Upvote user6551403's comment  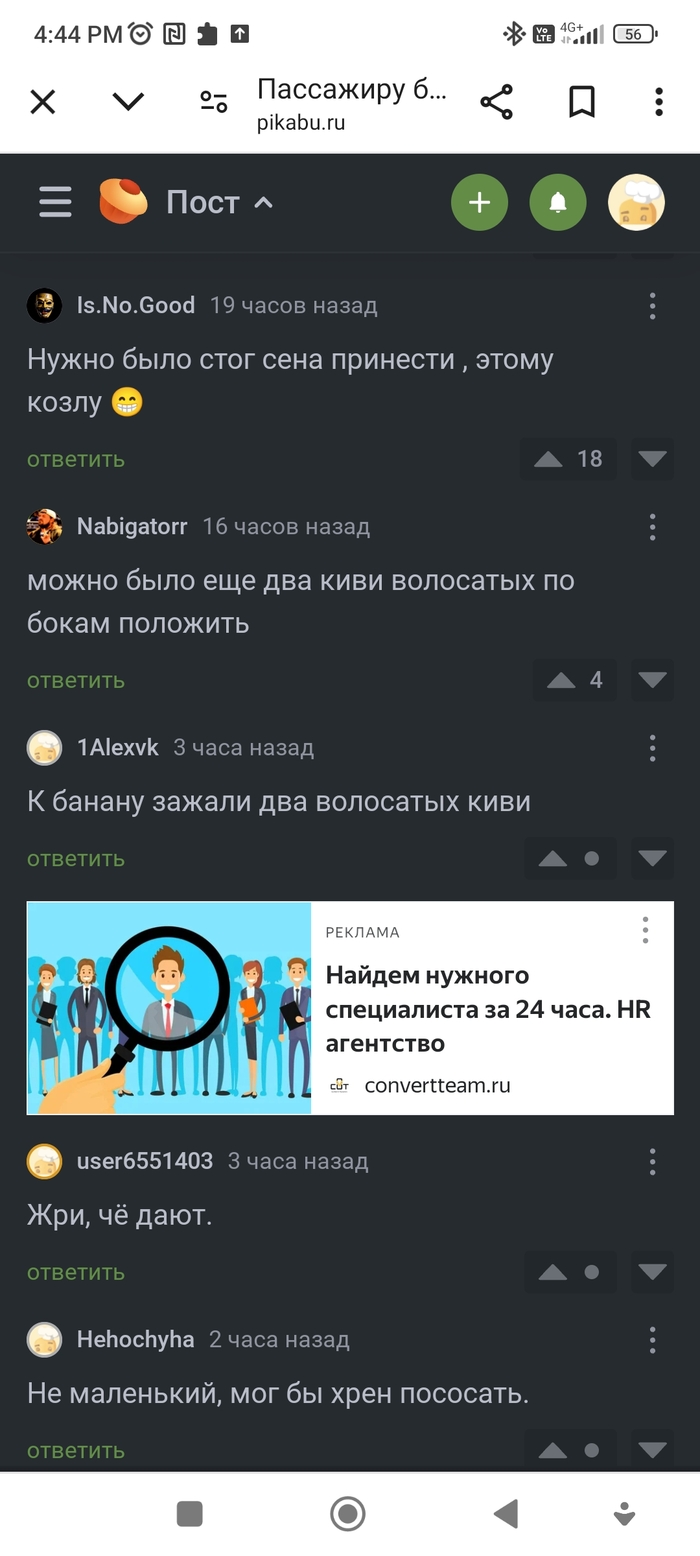point(552,1272)
